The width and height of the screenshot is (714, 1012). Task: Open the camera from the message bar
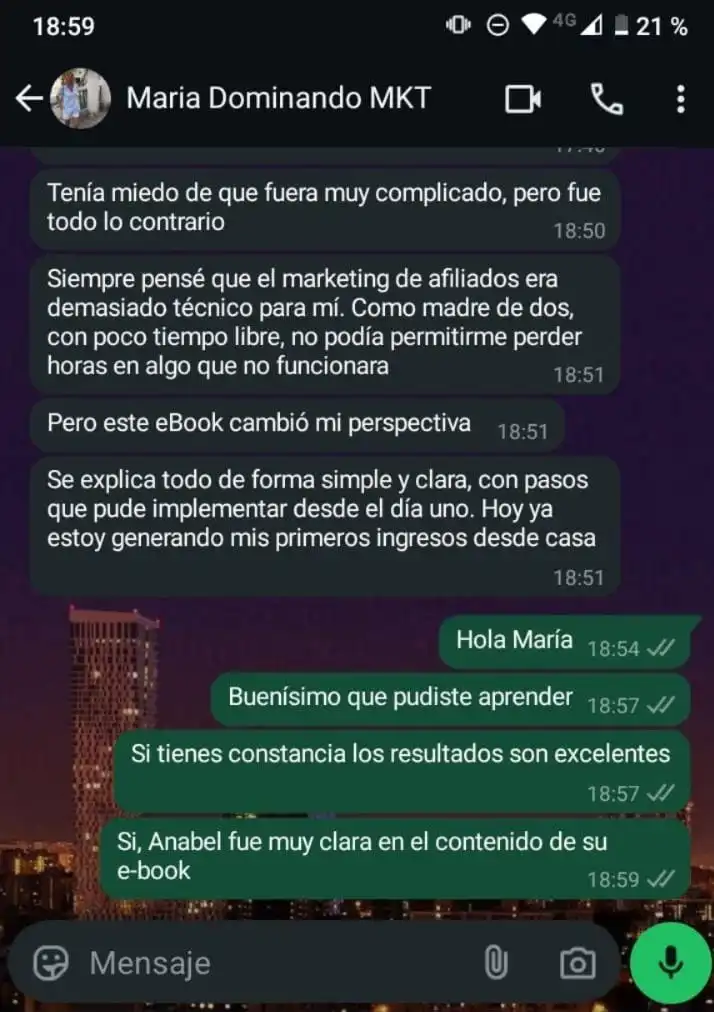[x=576, y=963]
